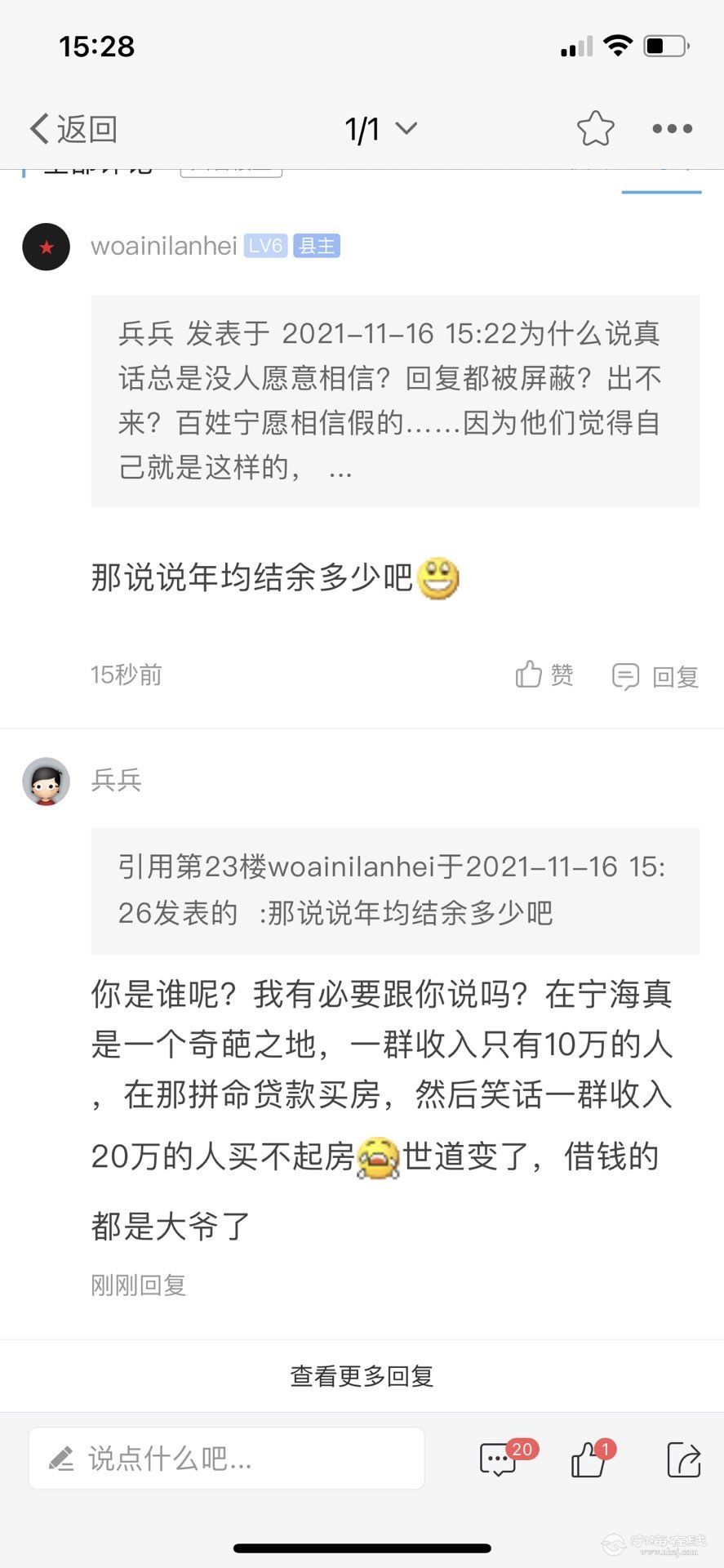
Task: Like woainilanhei's comment with 赞
Action: (544, 675)
